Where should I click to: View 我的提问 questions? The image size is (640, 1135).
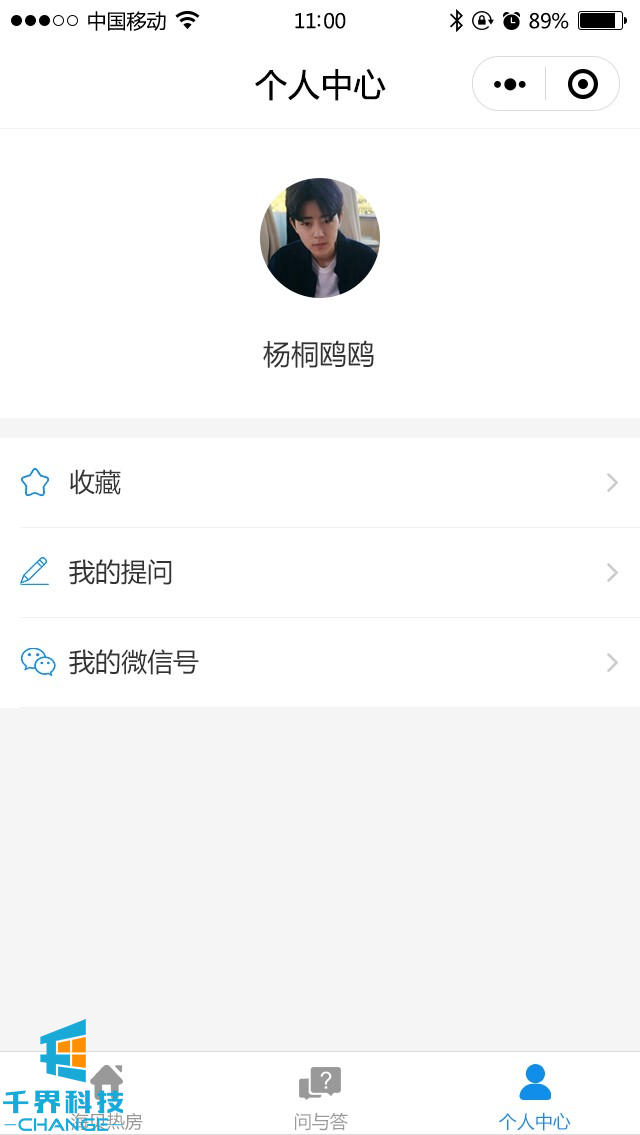pyautogui.click(x=320, y=573)
